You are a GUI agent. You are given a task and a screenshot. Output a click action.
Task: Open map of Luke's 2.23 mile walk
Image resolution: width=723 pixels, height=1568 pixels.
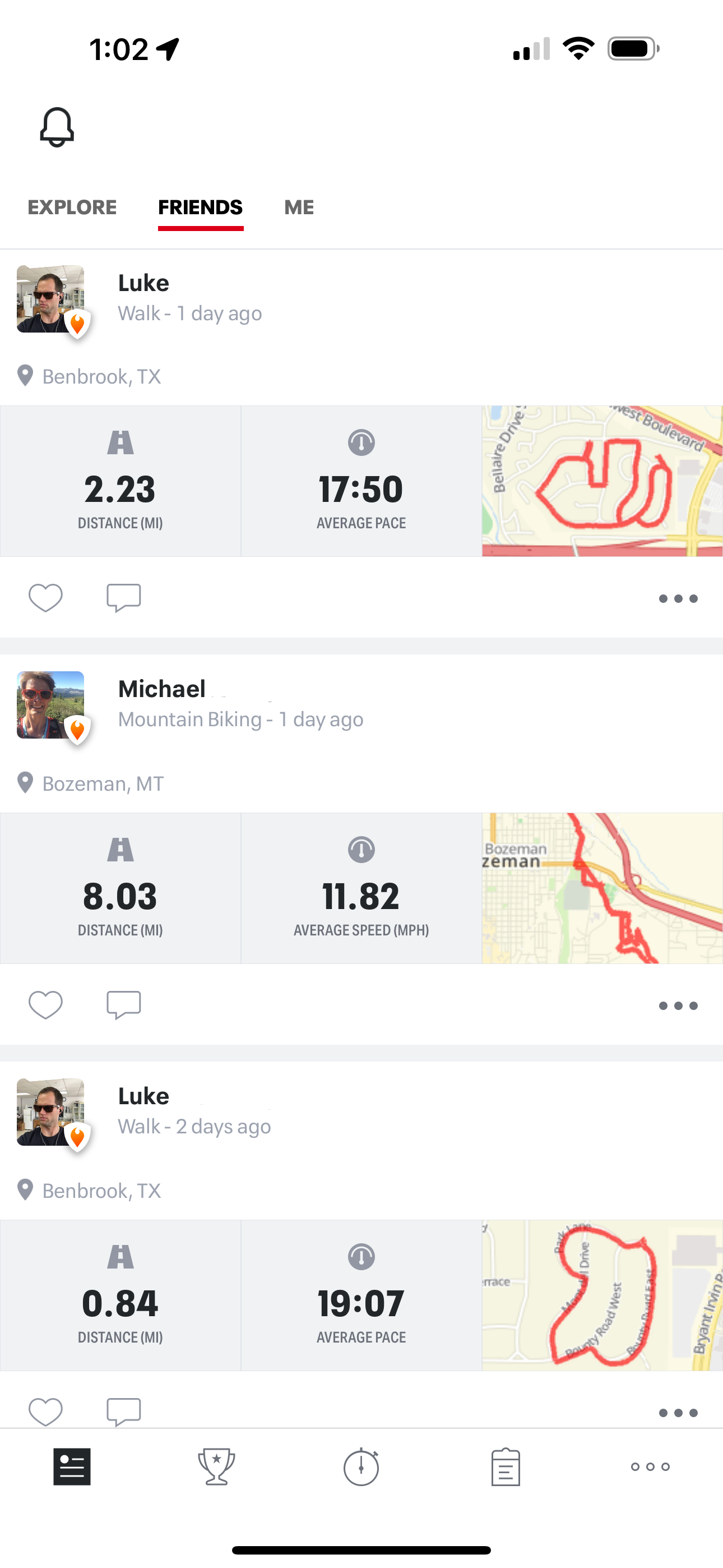[x=602, y=481]
